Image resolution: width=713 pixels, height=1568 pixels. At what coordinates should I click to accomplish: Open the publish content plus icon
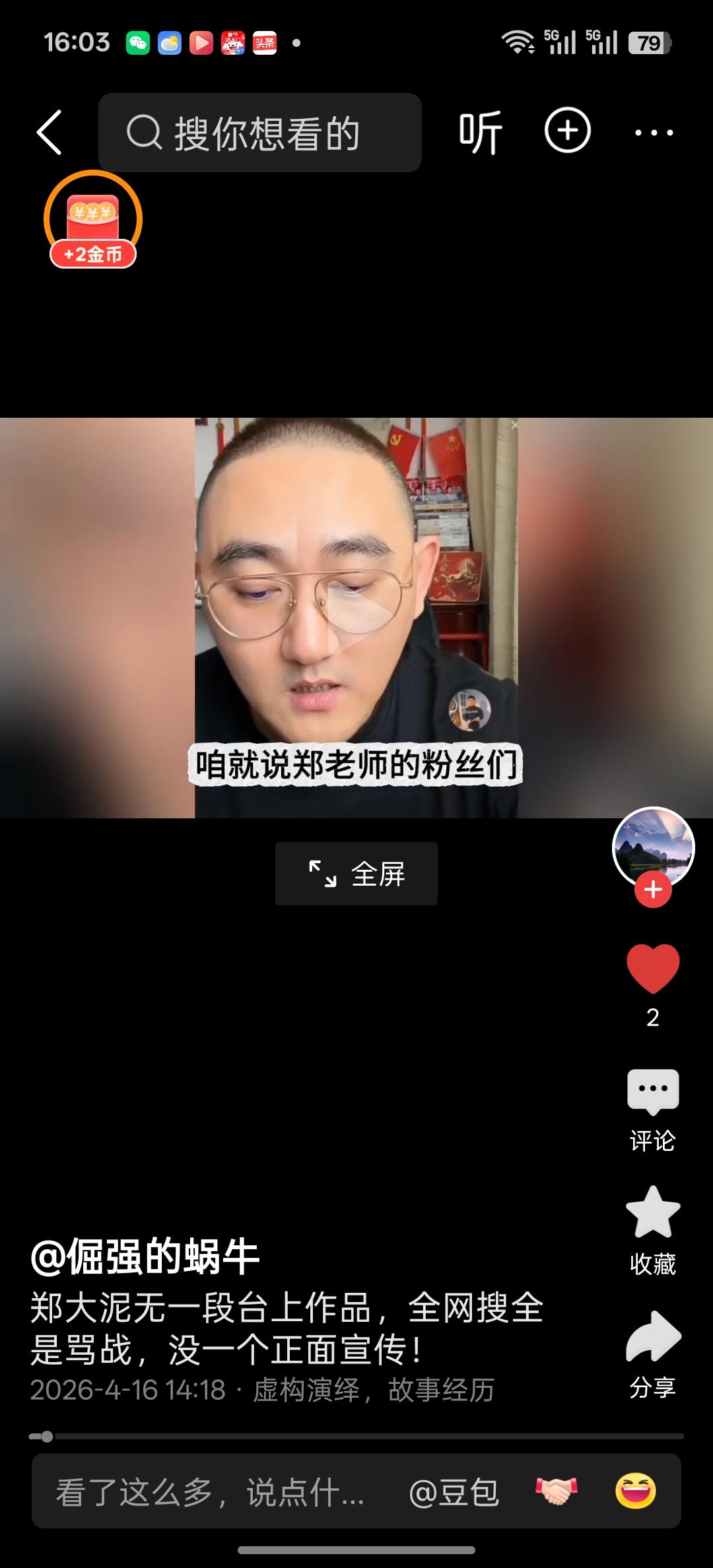click(x=568, y=131)
